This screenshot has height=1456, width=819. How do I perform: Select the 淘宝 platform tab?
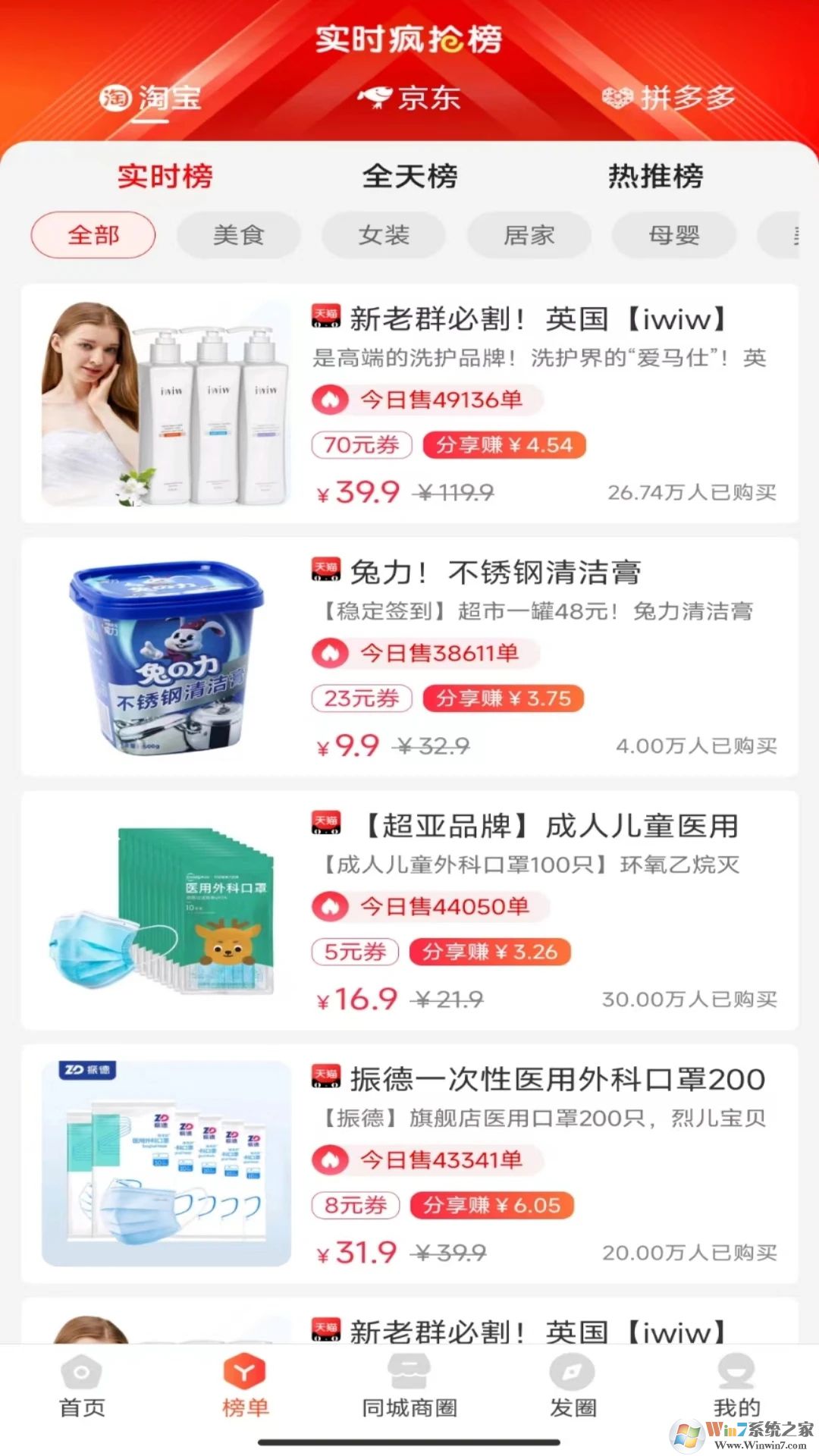pos(152,98)
